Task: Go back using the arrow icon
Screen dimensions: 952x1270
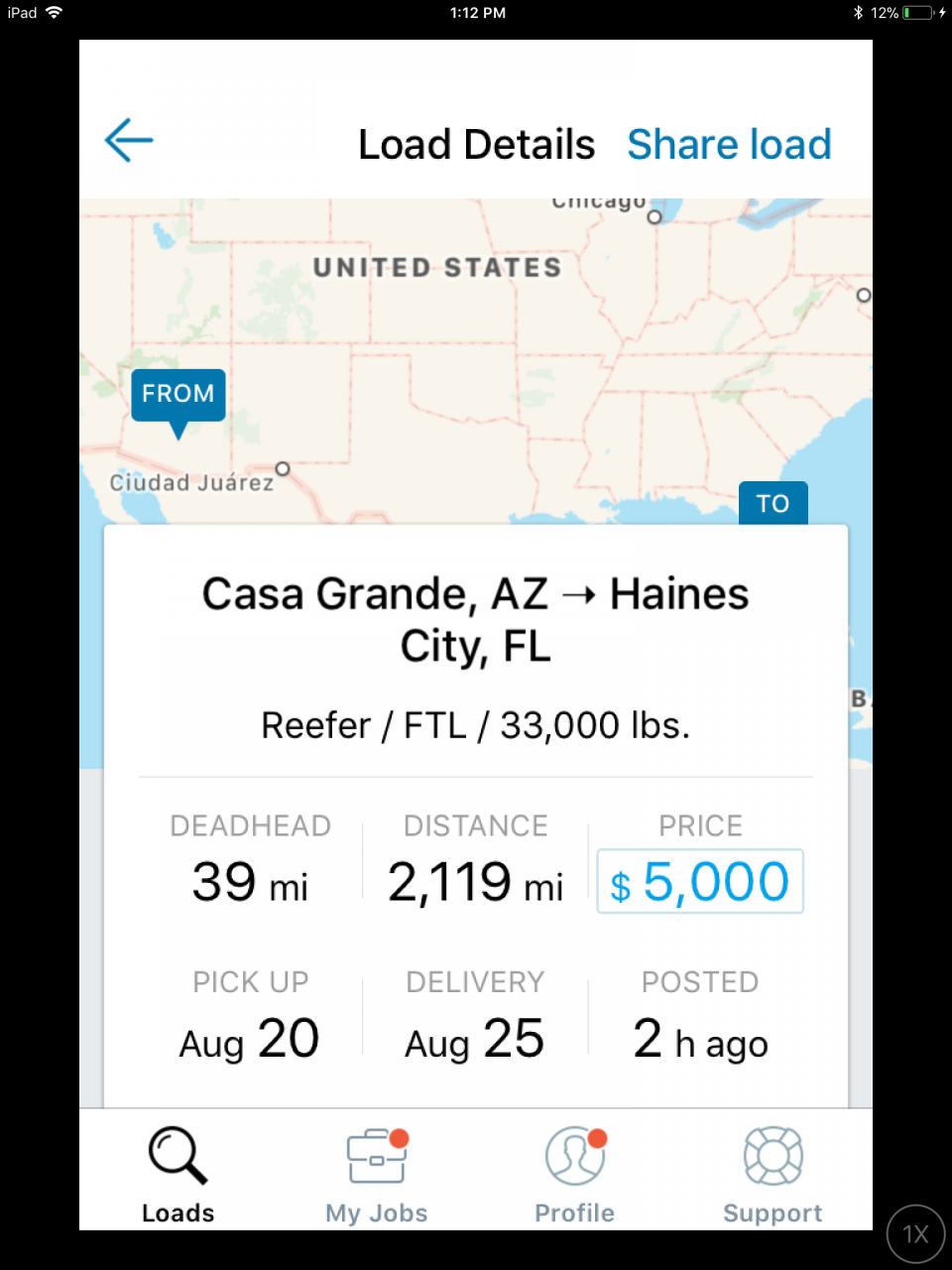Action: tap(129, 140)
